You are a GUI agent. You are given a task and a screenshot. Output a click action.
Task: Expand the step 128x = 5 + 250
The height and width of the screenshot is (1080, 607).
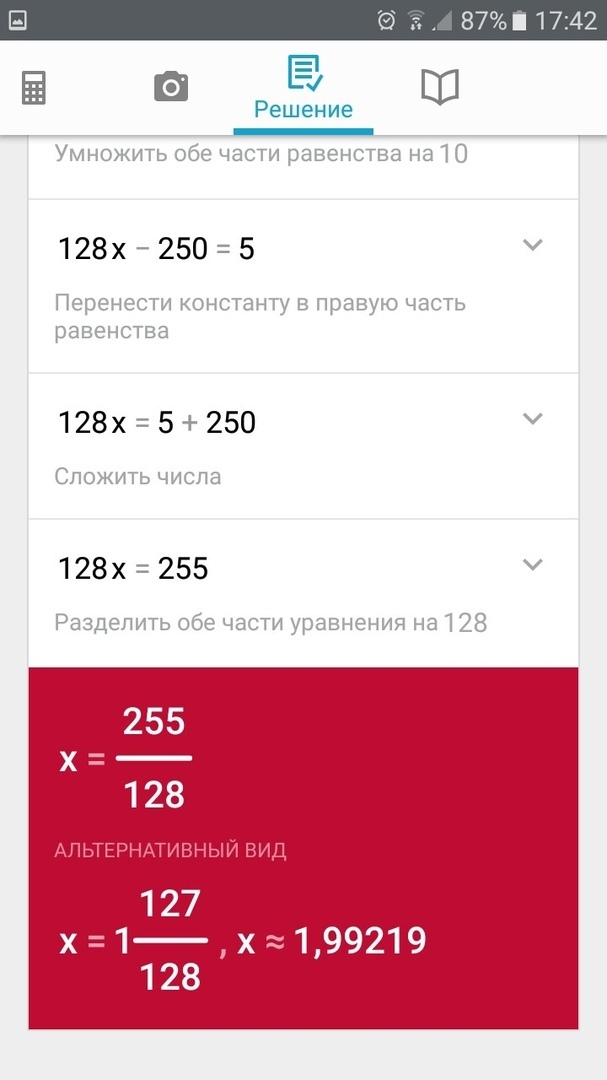coord(533,419)
